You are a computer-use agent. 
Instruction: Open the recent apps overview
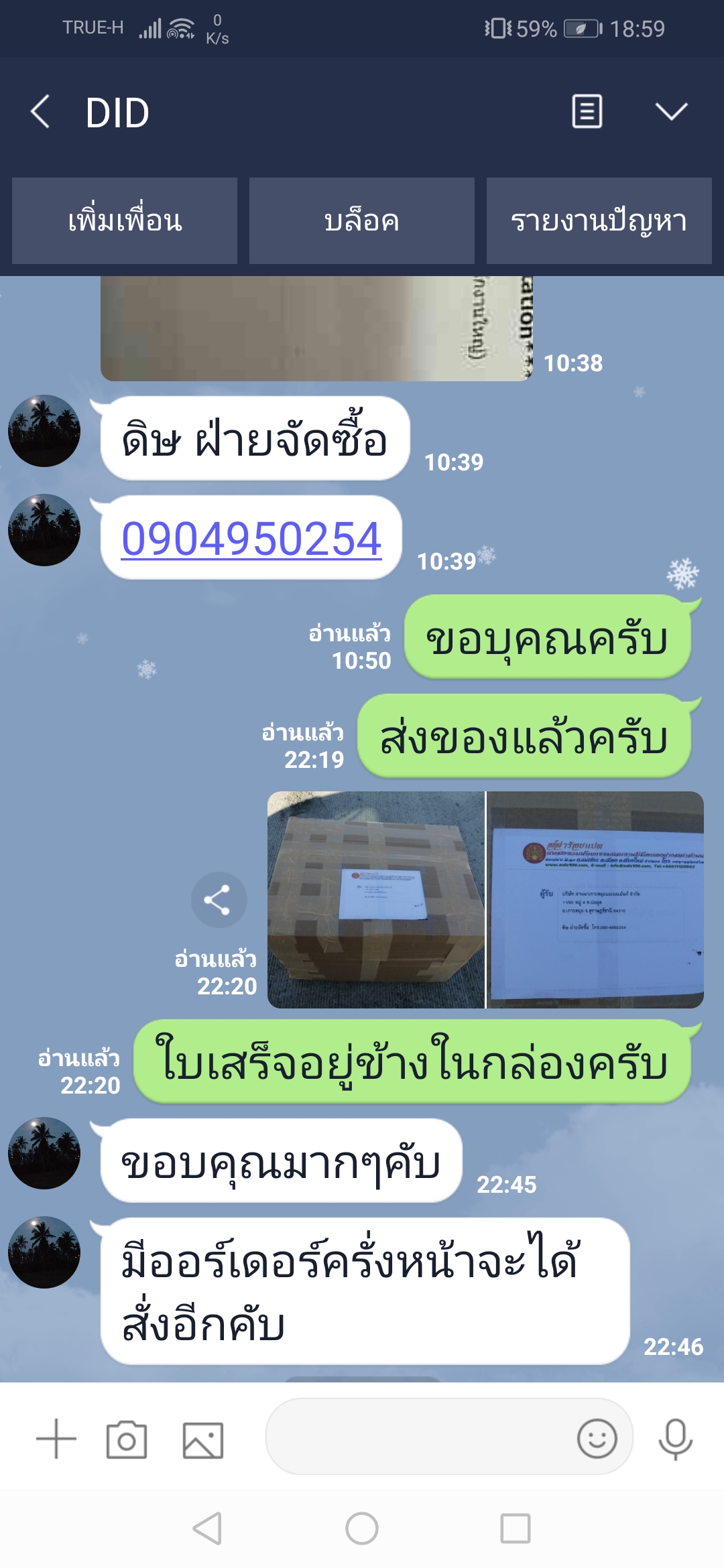(516, 1528)
